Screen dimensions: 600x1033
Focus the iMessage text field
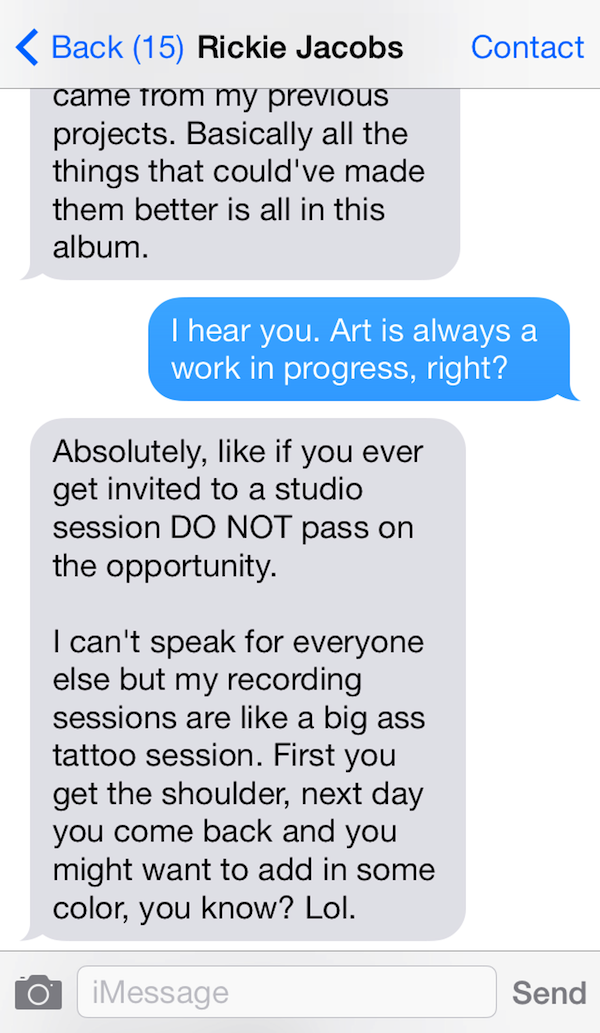pyautogui.click(x=286, y=992)
